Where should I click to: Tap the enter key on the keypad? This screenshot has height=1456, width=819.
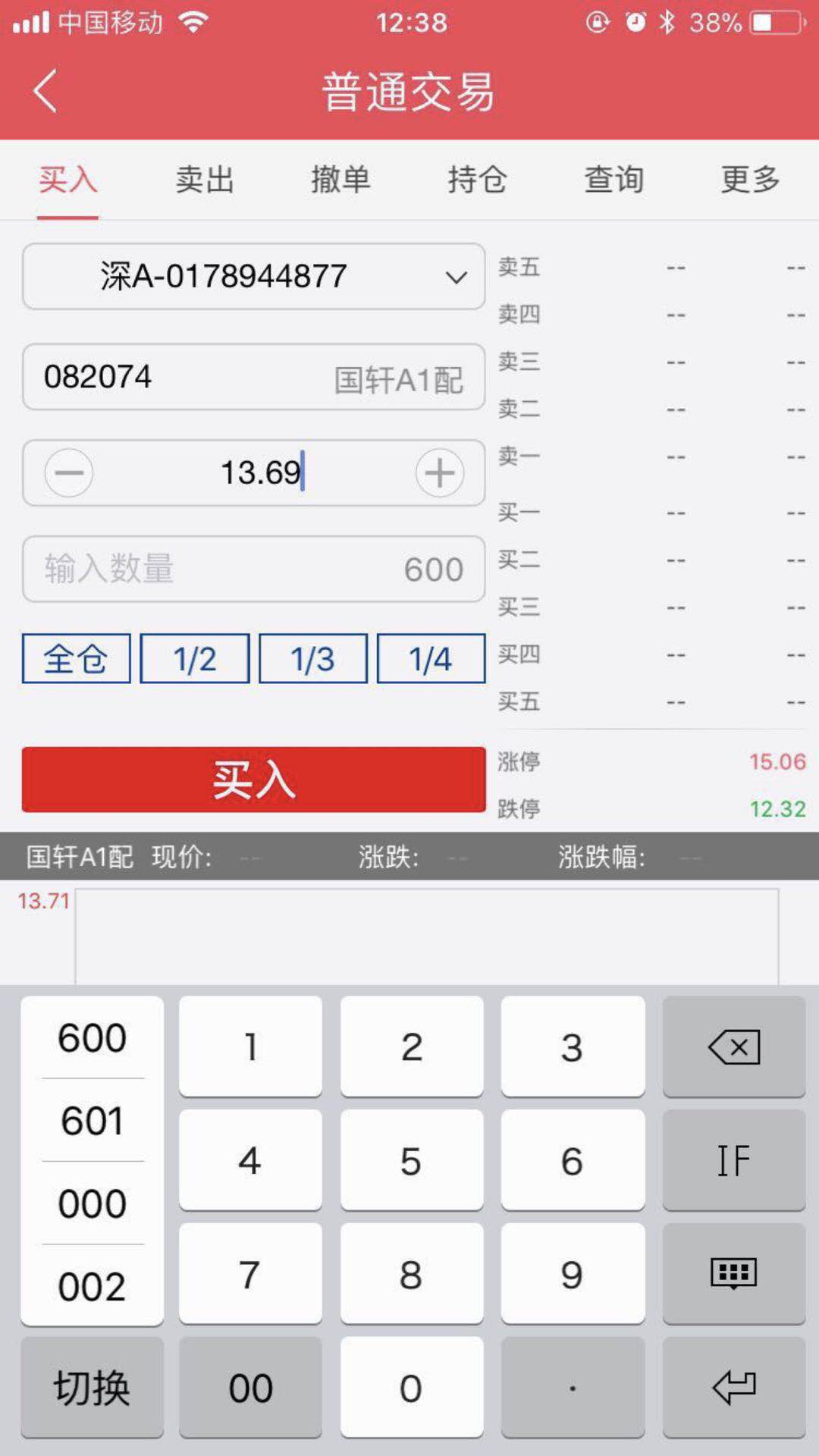pyautogui.click(x=733, y=1388)
